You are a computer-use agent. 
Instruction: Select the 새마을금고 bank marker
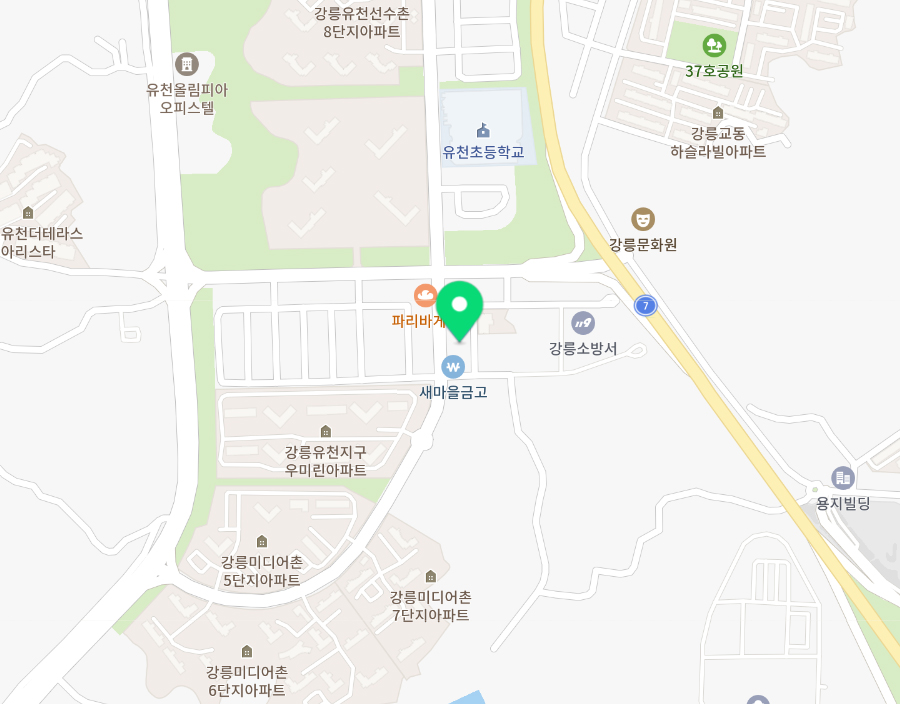pos(453,367)
